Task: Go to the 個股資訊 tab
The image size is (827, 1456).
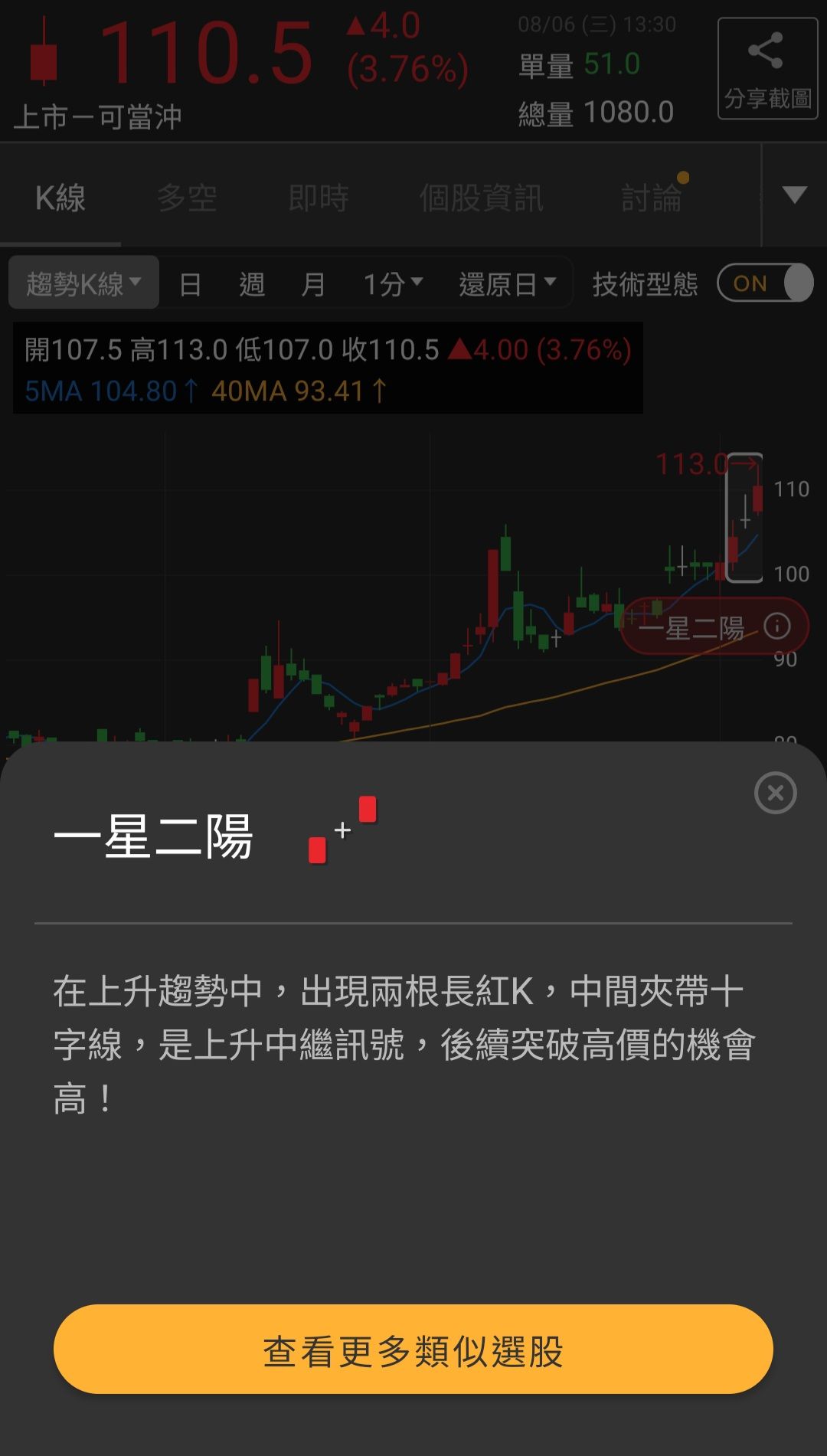Action: 481,198
